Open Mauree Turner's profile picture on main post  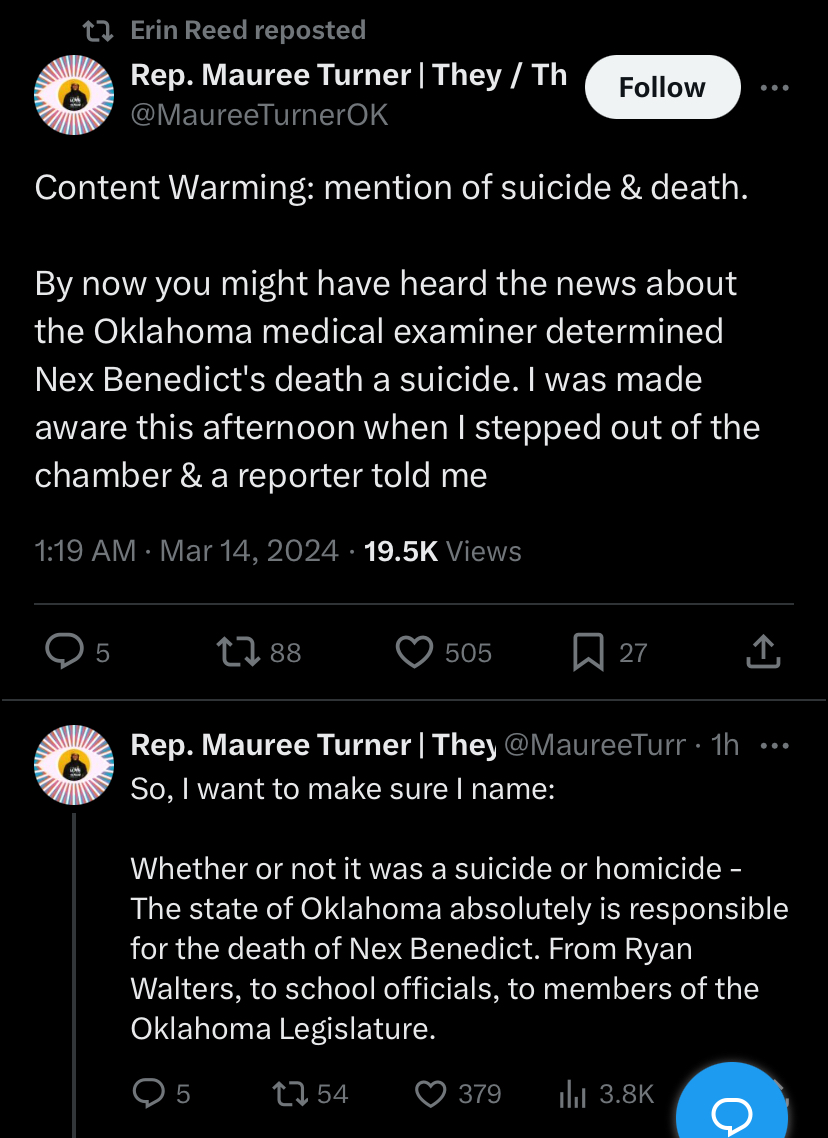pos(74,95)
